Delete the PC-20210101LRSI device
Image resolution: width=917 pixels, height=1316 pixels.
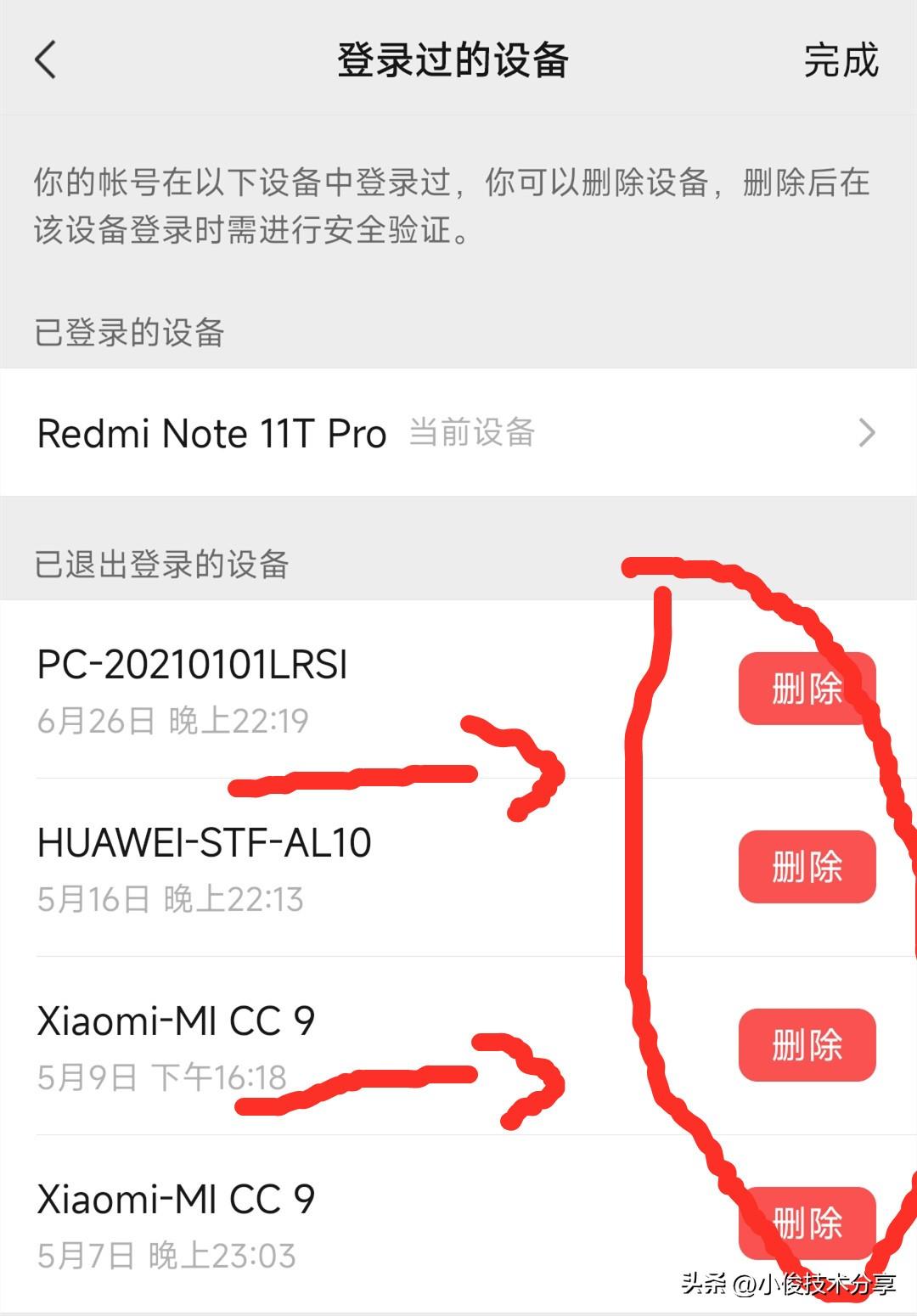tap(806, 689)
